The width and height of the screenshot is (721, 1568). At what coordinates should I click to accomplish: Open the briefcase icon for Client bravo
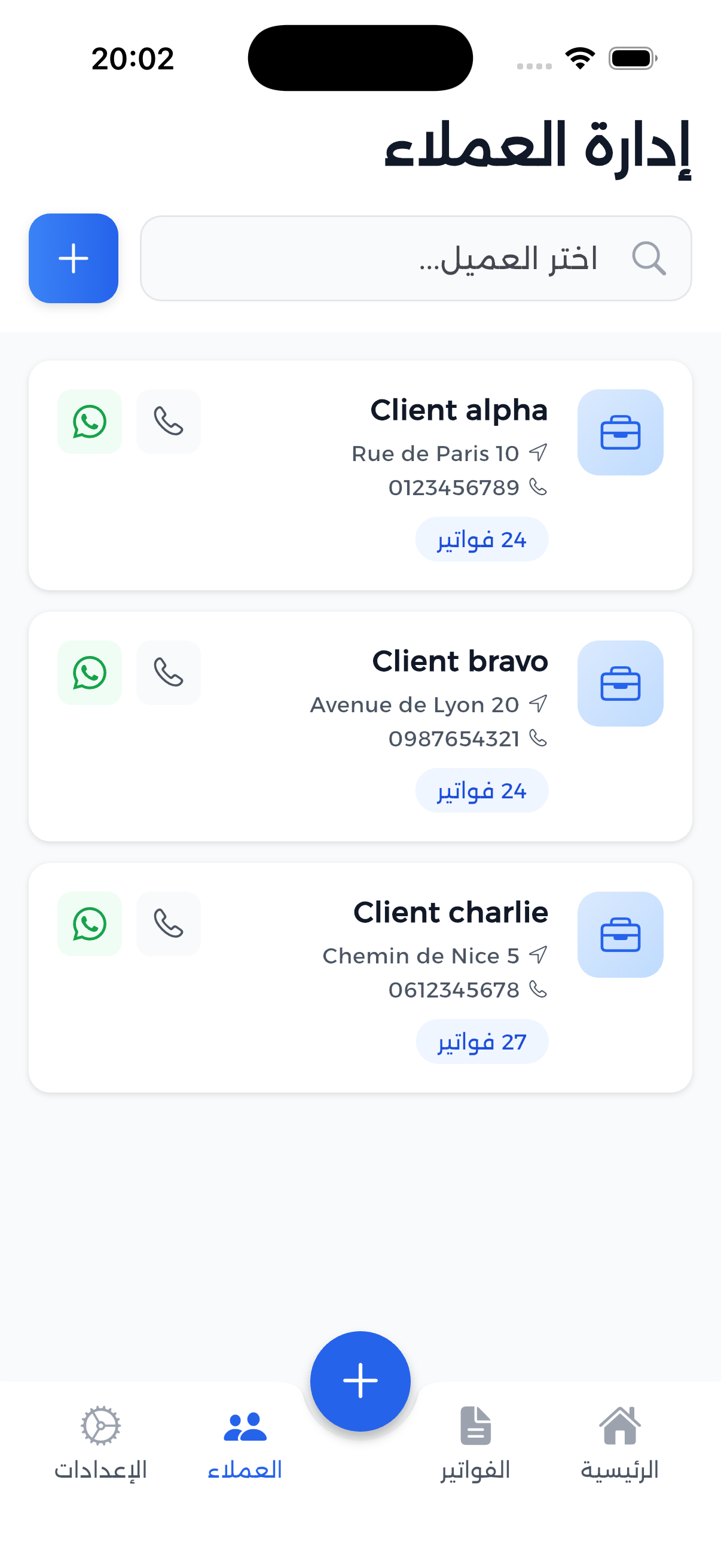(x=620, y=684)
